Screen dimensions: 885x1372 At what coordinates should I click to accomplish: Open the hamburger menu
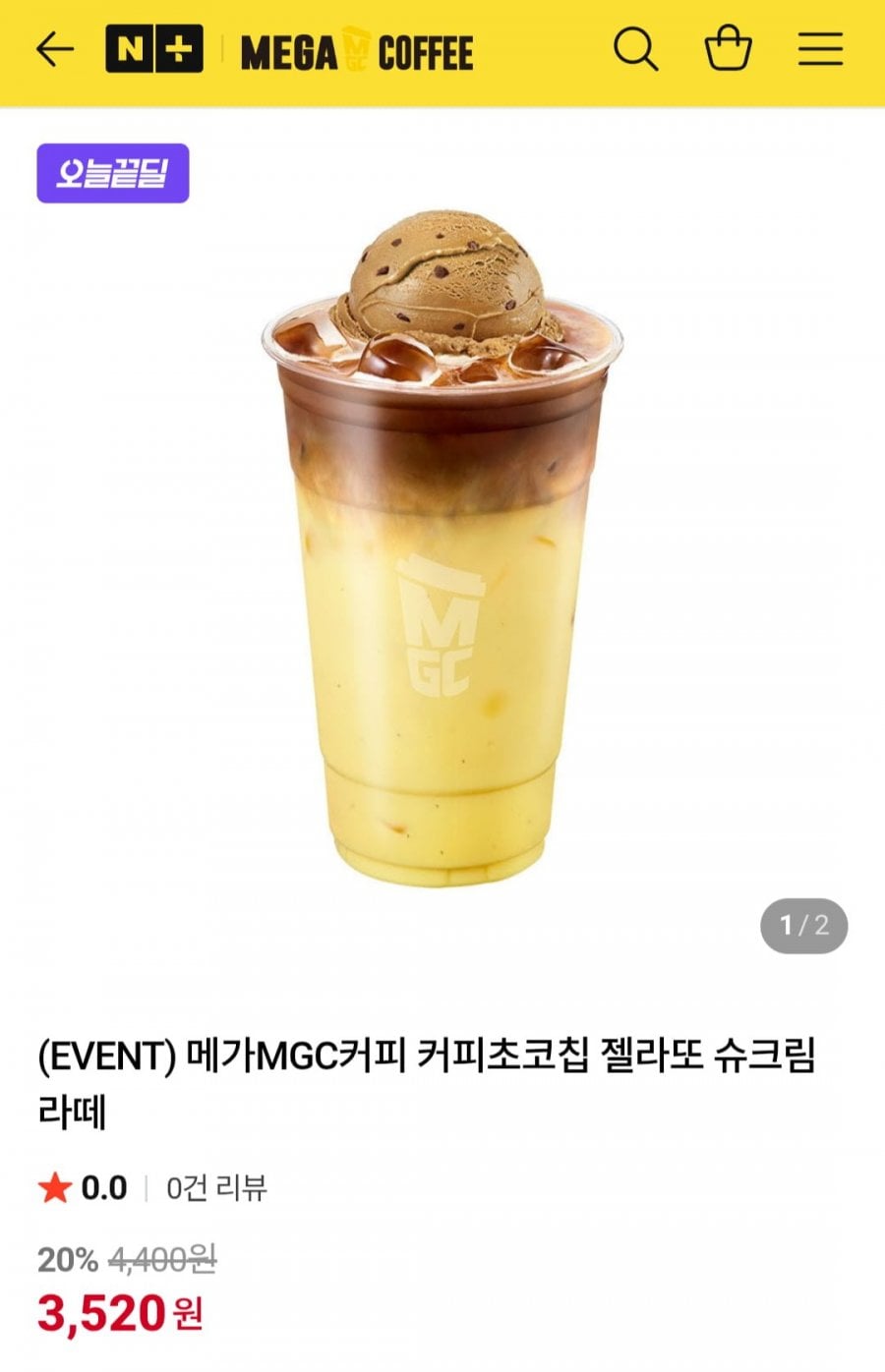(x=819, y=49)
